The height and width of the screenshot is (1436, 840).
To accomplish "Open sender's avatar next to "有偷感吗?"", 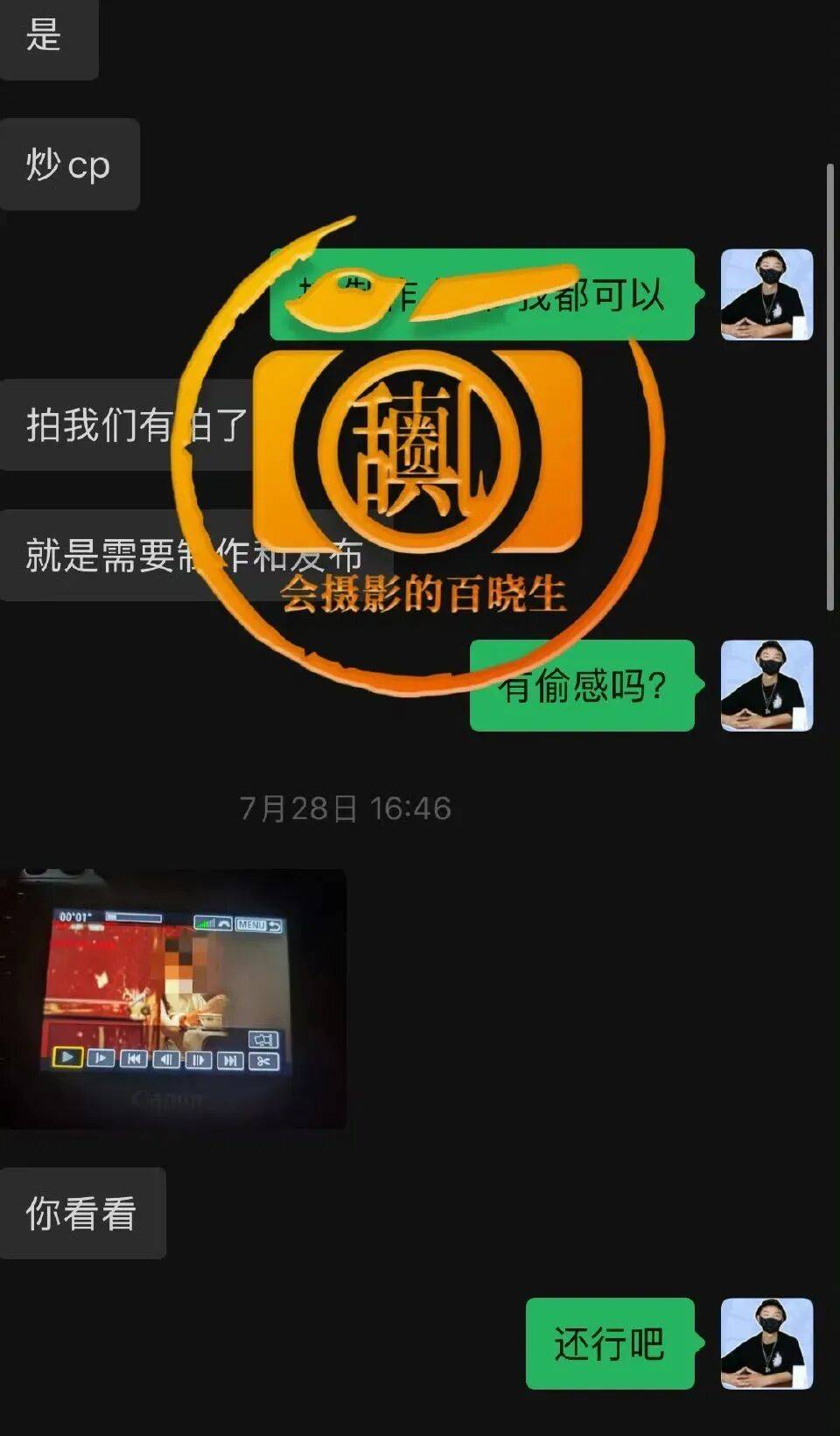I will click(x=766, y=685).
